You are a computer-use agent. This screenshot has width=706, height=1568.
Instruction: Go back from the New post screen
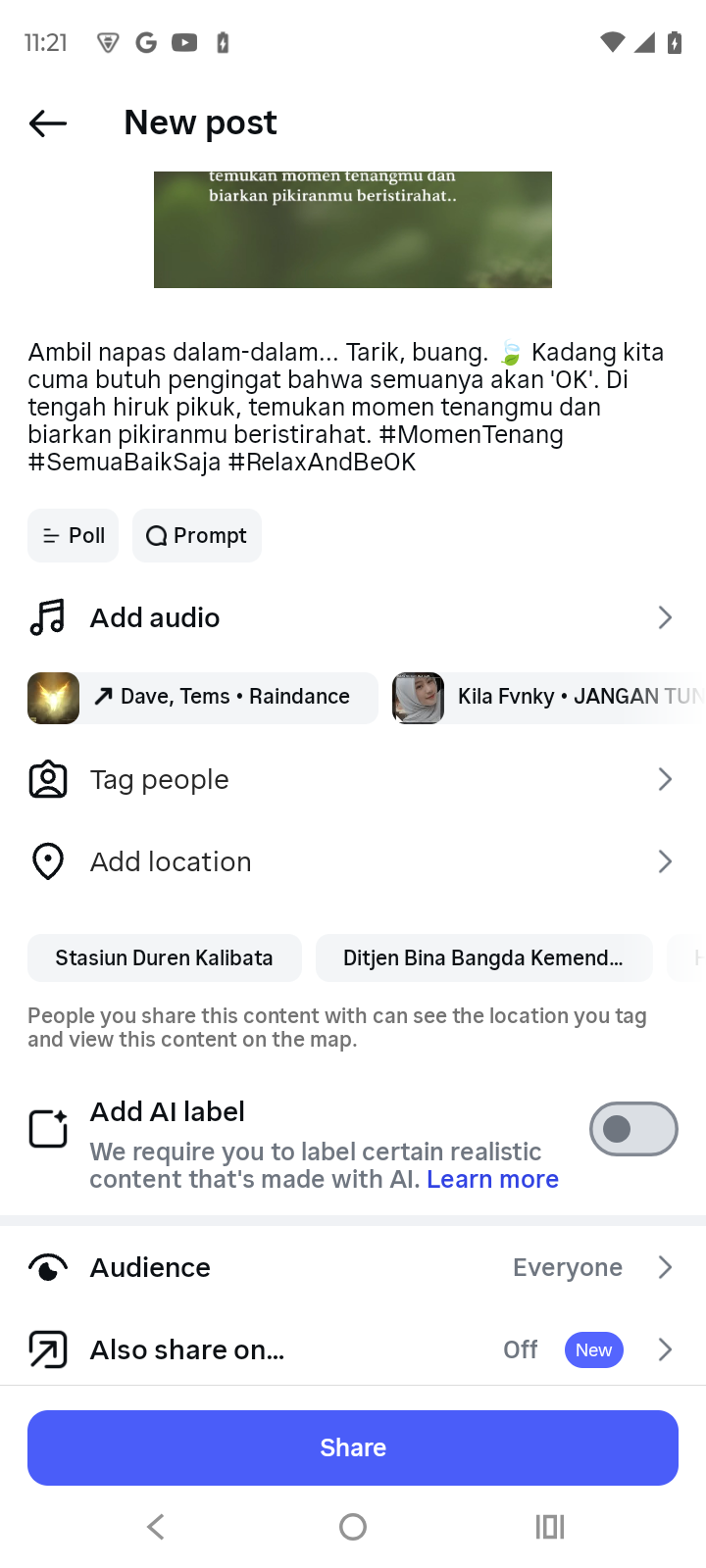(x=48, y=123)
